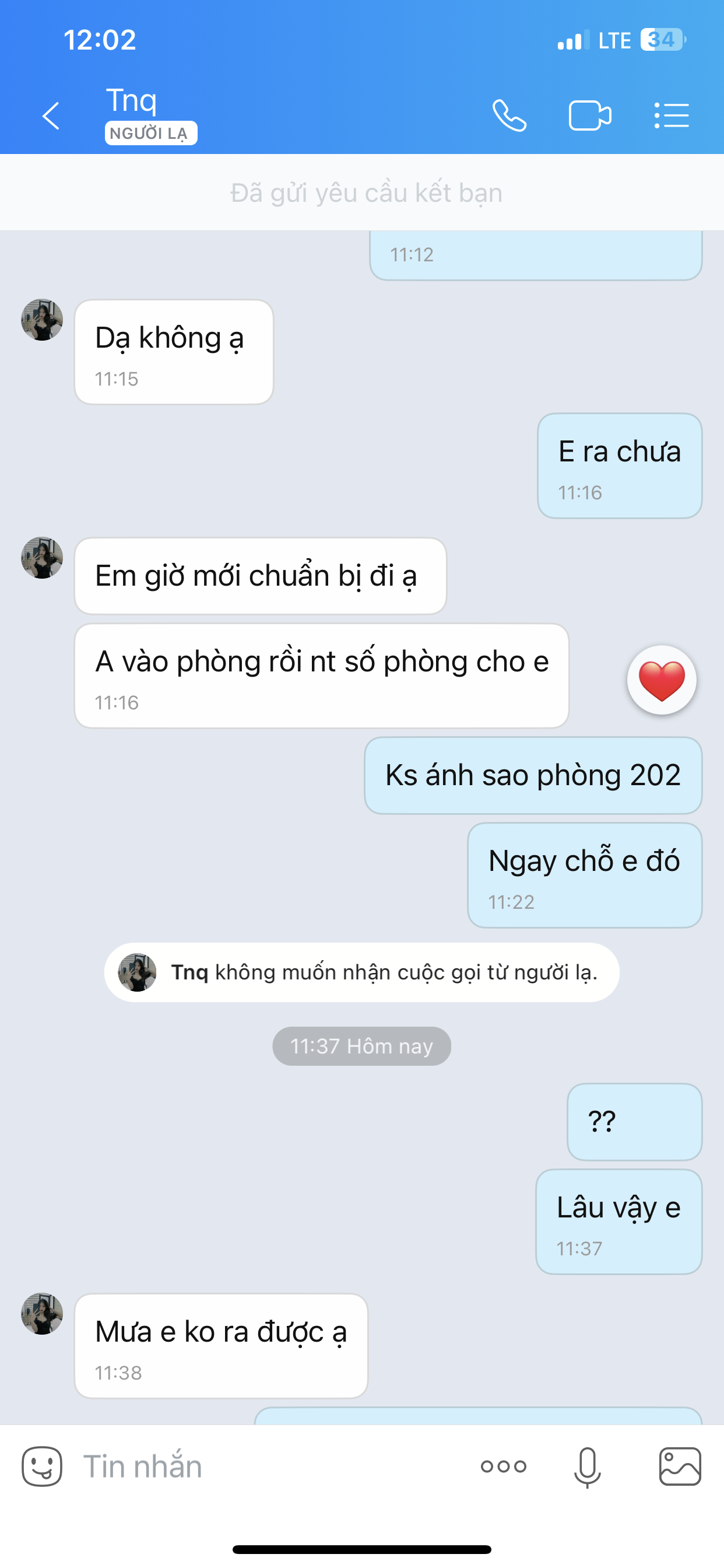Start a voice call with Tnq
724x1568 pixels.
(x=509, y=116)
